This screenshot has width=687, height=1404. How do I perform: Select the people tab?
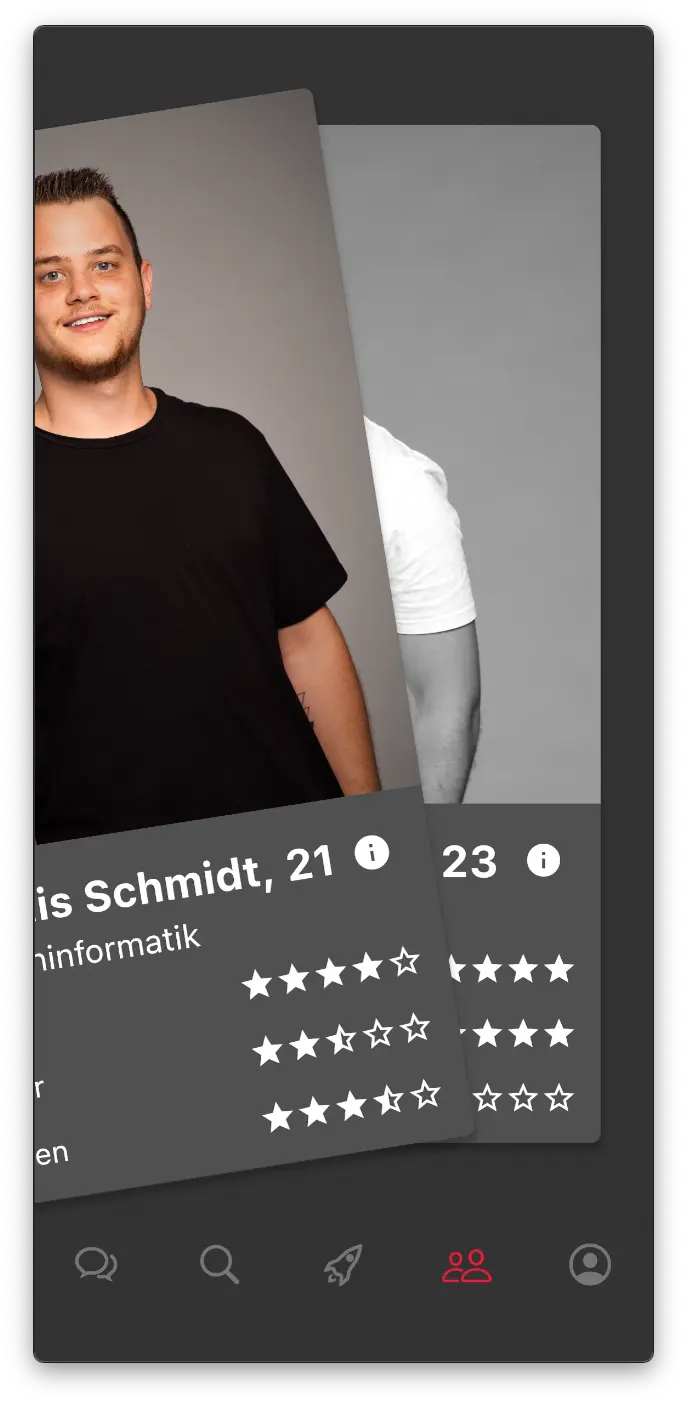click(x=467, y=1265)
